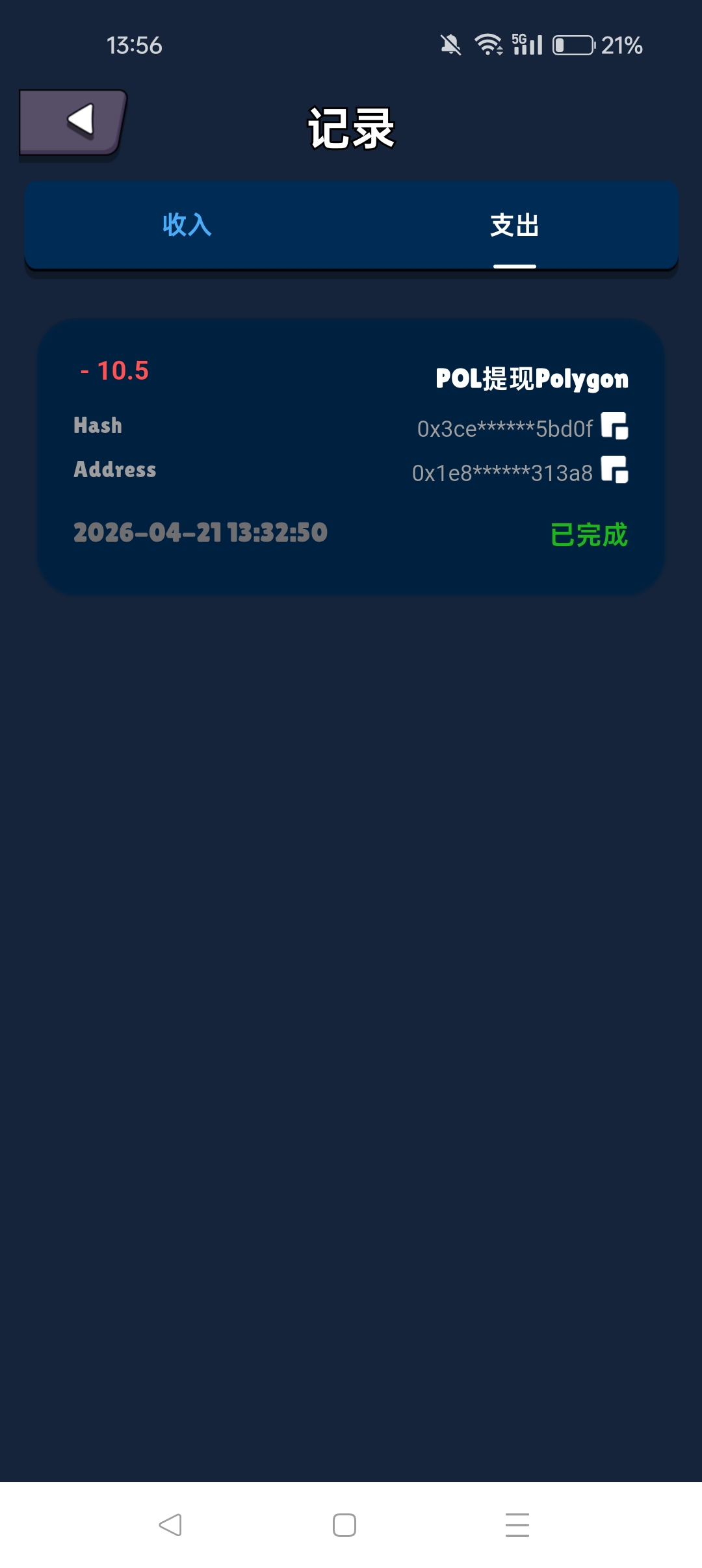Screen dimensions: 702x1568
Task: Open the system recent apps menu
Action: pyautogui.click(x=517, y=1525)
